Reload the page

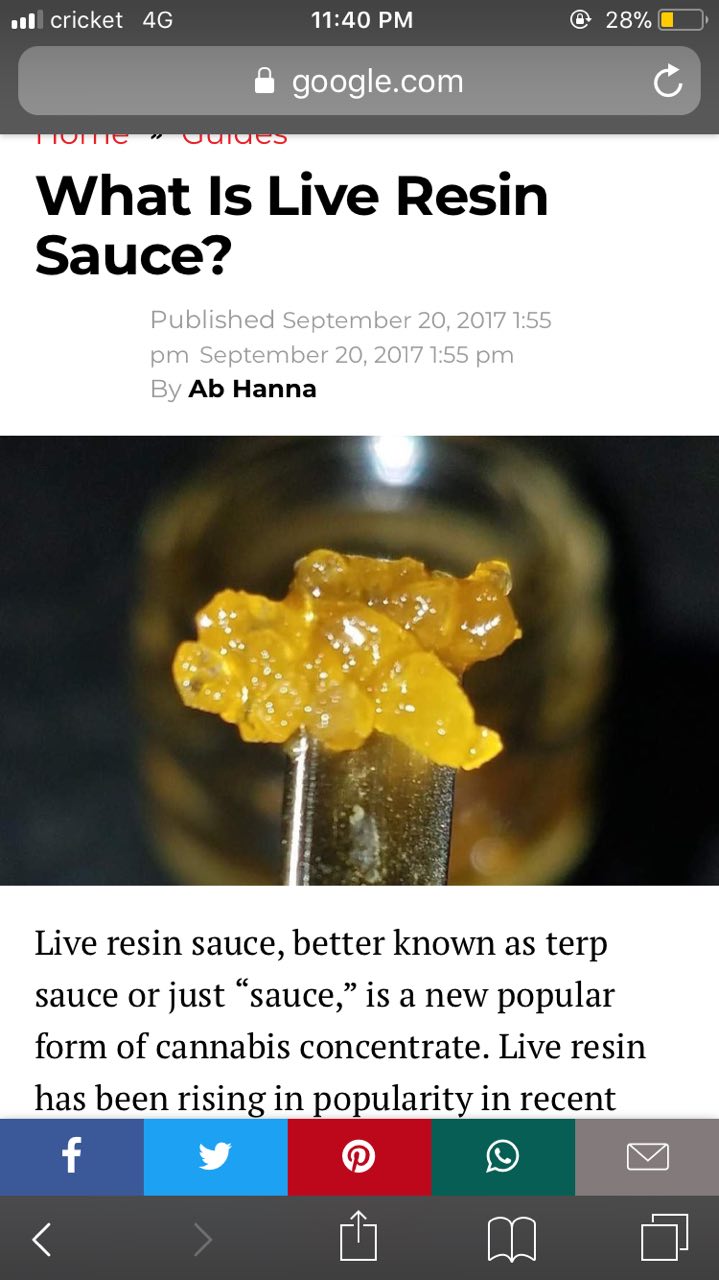tap(668, 82)
